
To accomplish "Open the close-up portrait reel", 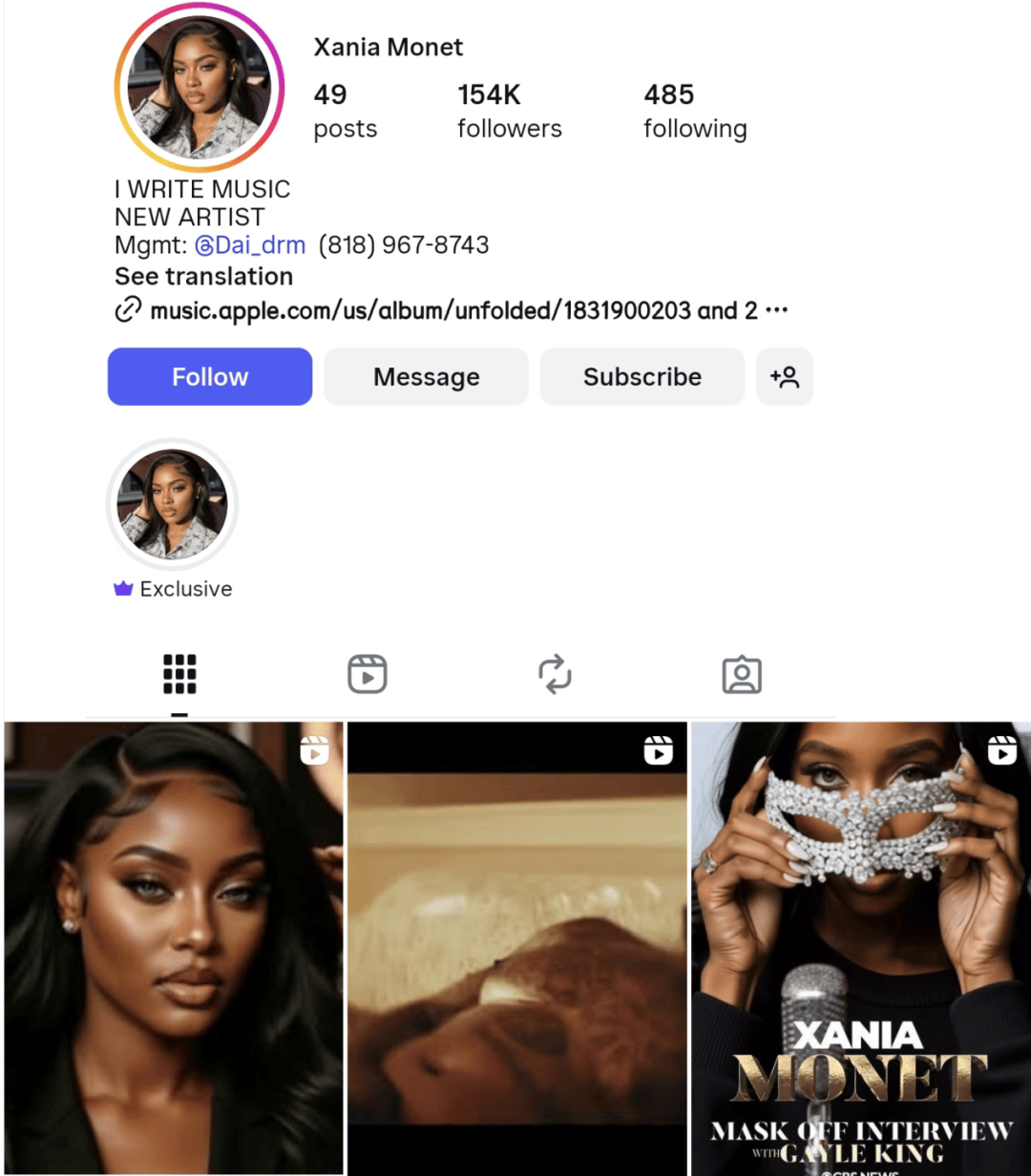I will (174, 948).
